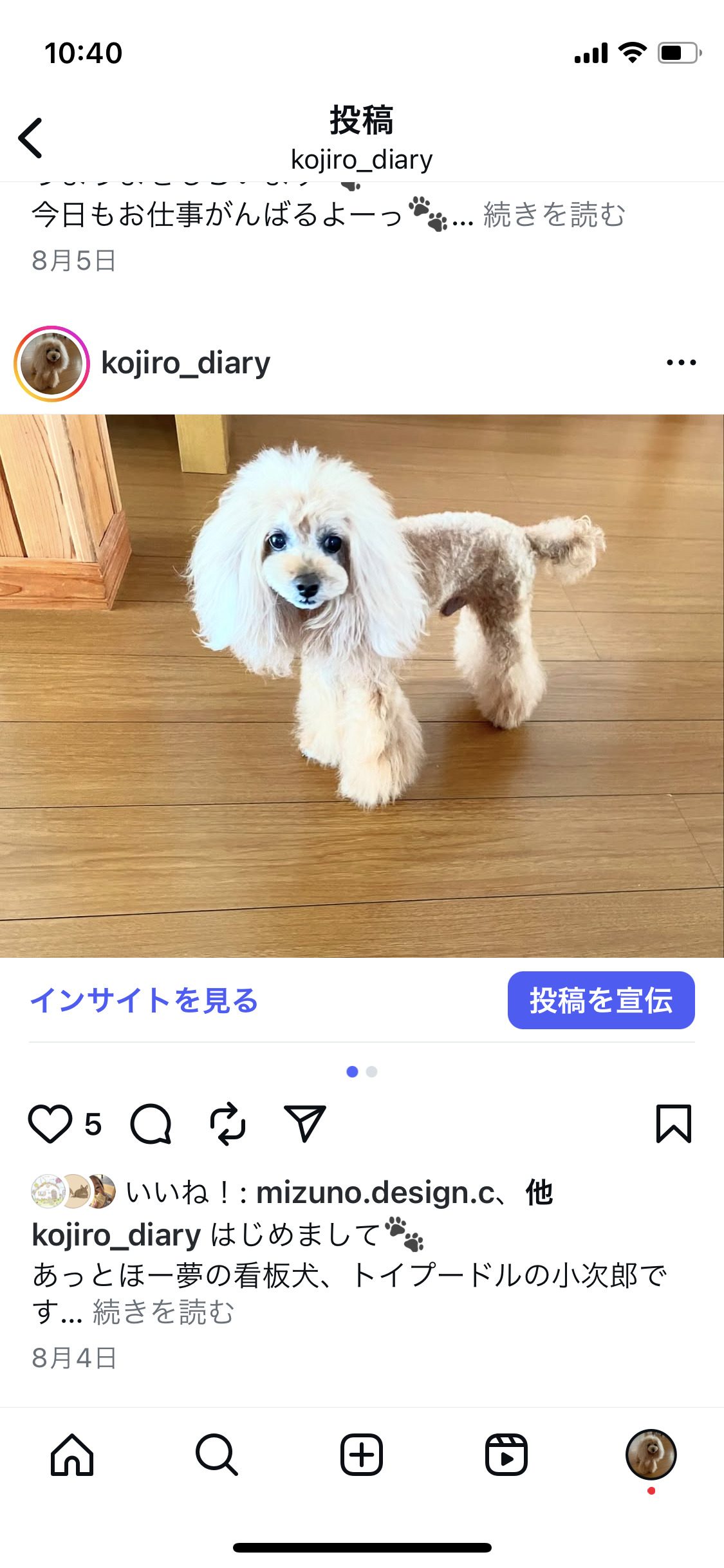Bookmark the toy poodle post
The height and width of the screenshot is (1568, 724).
(673, 1124)
